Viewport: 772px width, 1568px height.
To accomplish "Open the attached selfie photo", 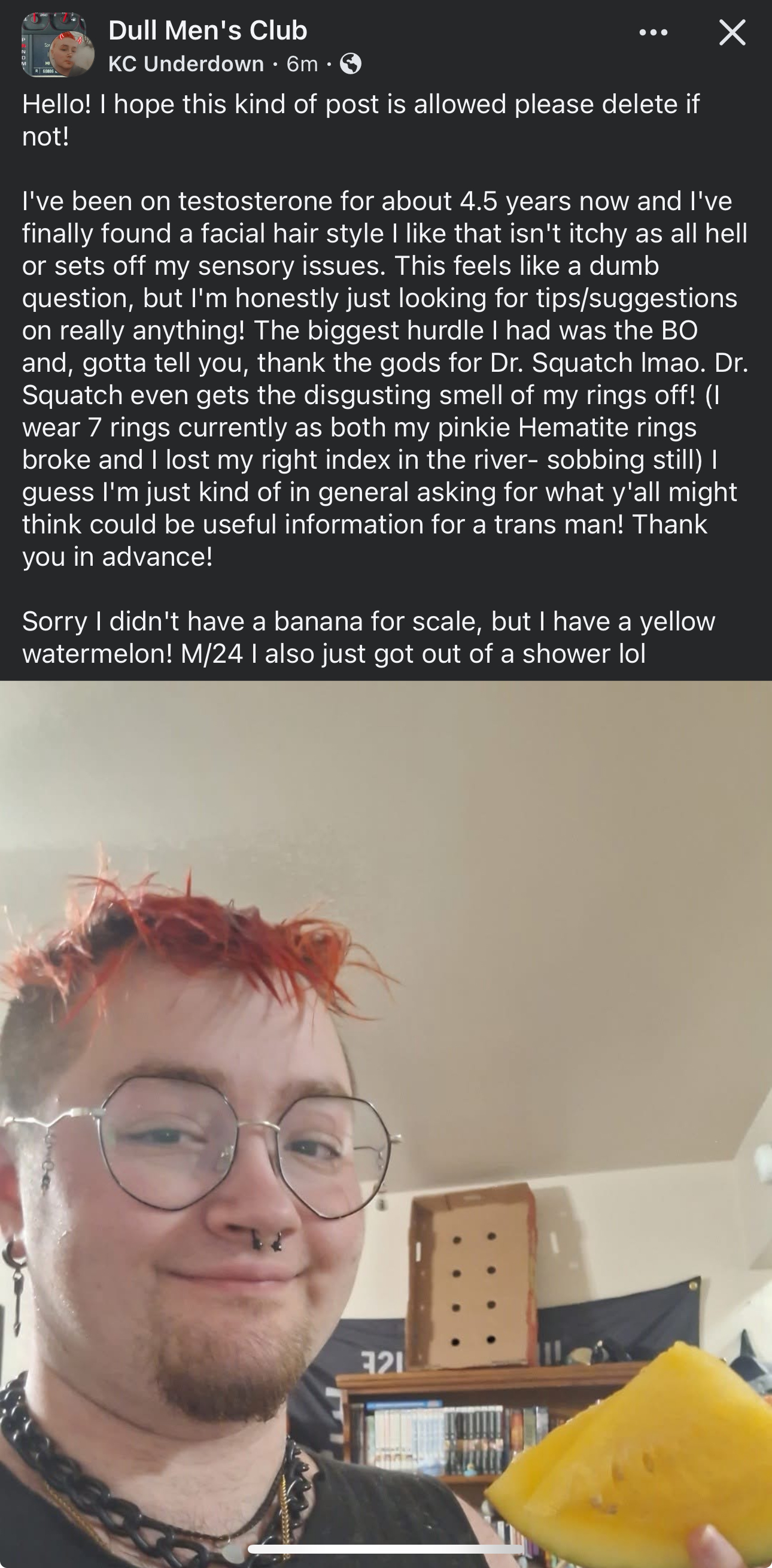I will [x=385, y=1124].
